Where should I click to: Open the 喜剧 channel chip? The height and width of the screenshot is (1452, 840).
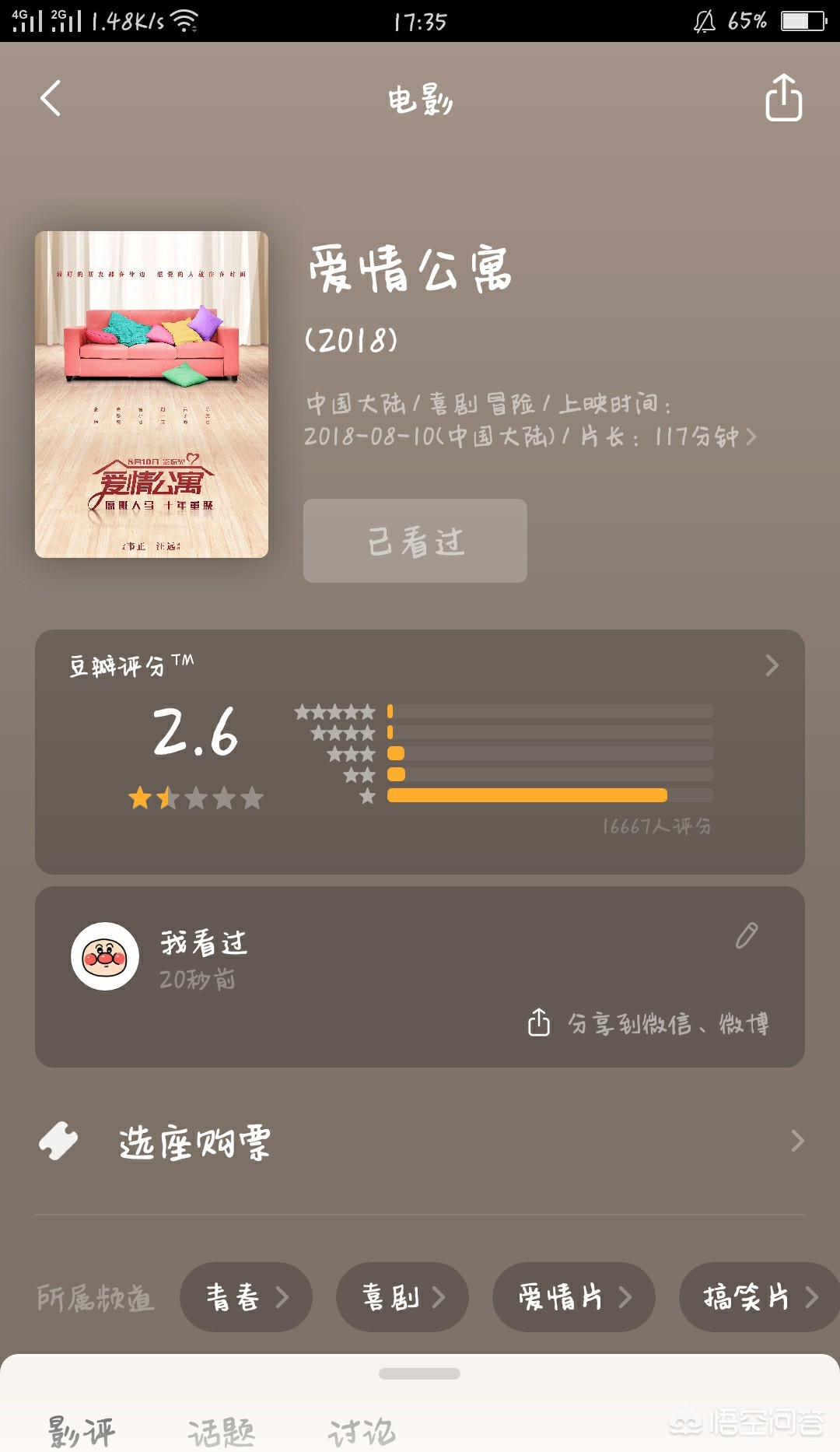[x=402, y=1297]
